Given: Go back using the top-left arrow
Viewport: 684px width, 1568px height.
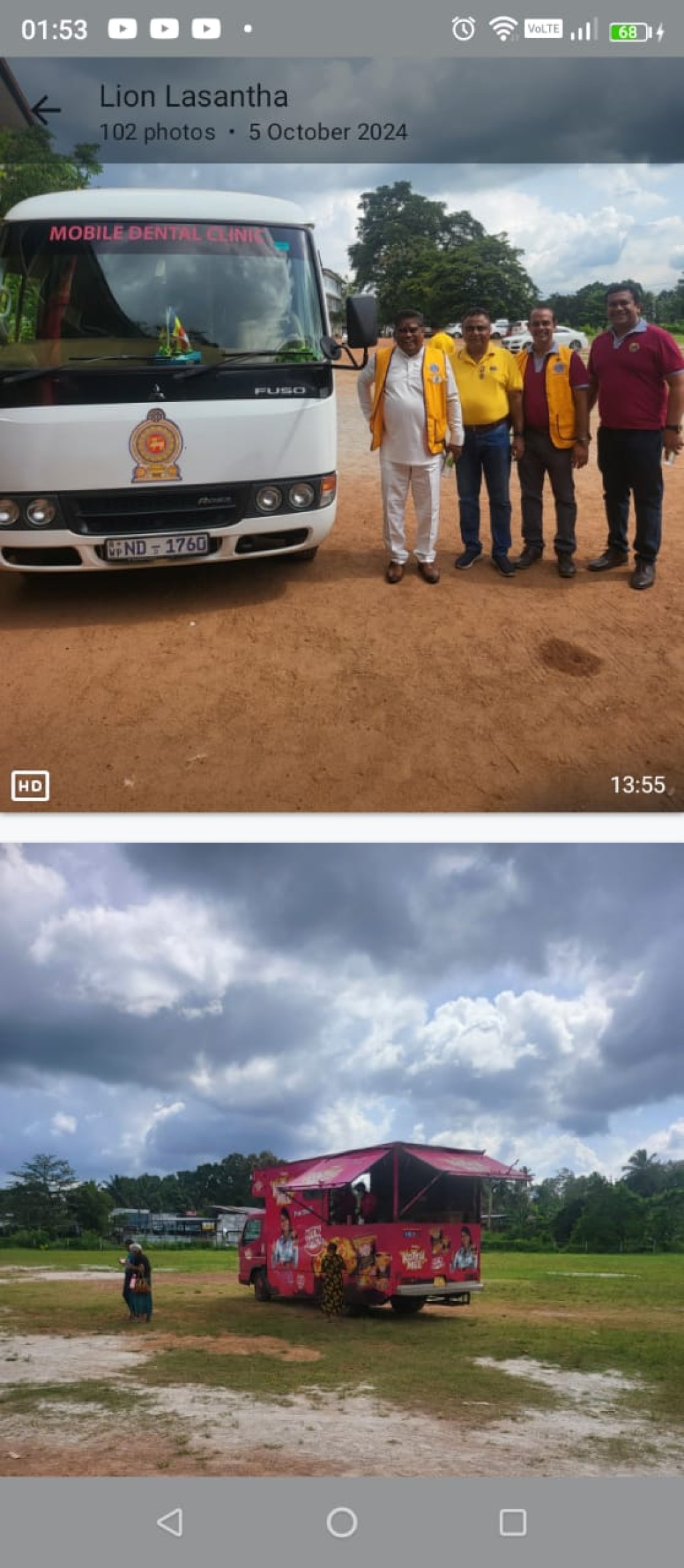Looking at the screenshot, I should pos(46,110).
